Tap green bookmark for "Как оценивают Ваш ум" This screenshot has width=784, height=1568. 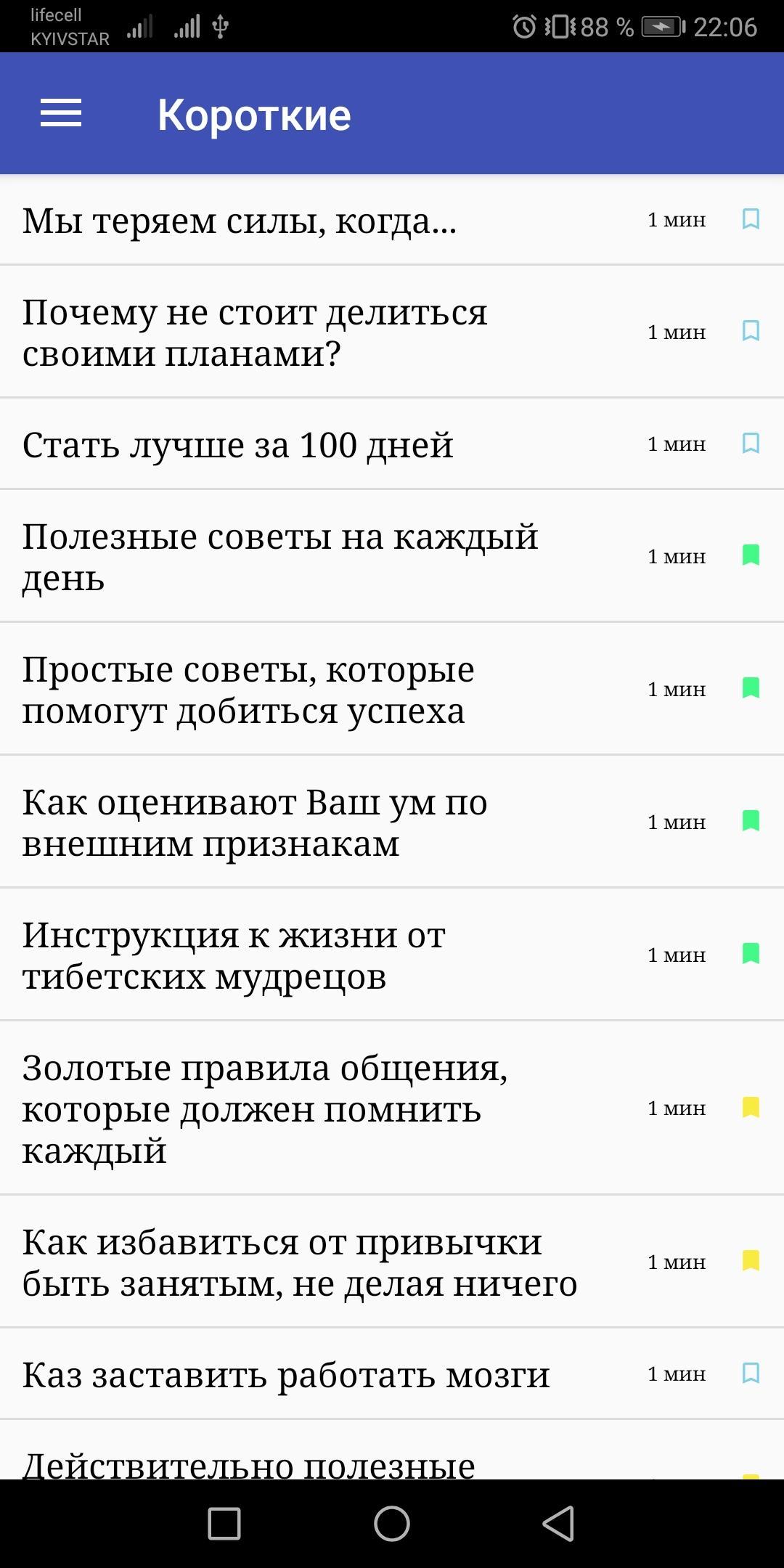751,821
